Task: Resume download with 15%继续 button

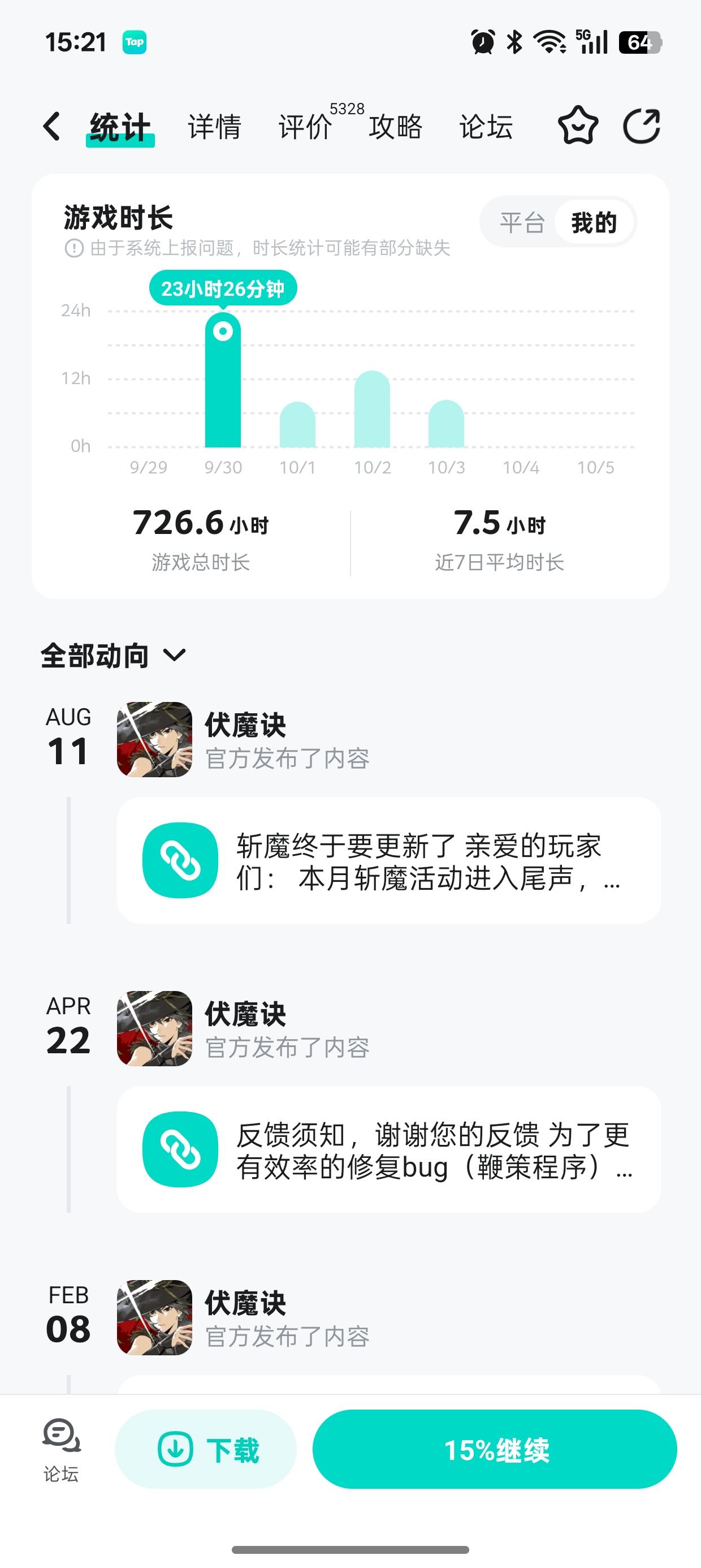Action: pyautogui.click(x=495, y=1449)
